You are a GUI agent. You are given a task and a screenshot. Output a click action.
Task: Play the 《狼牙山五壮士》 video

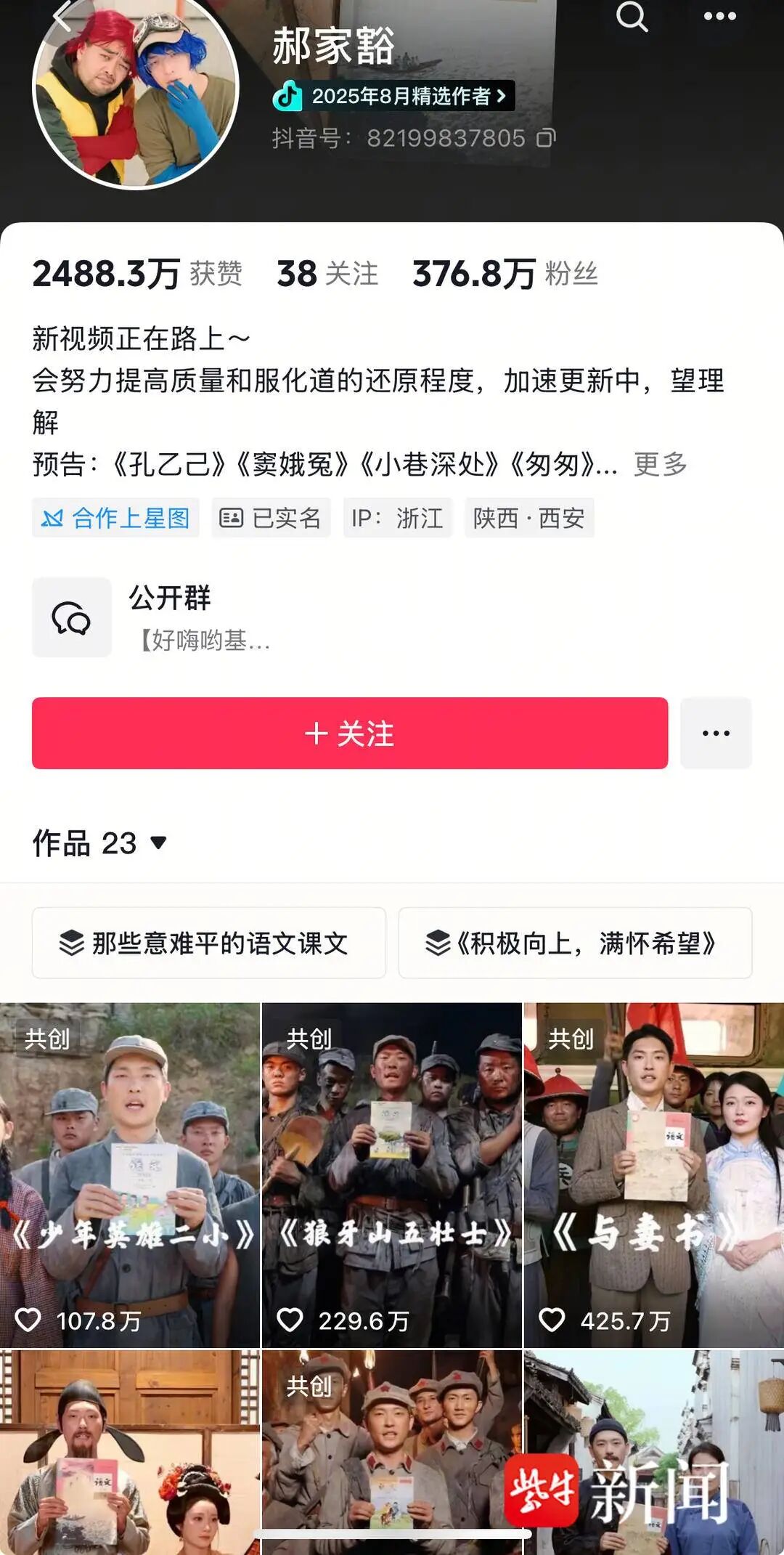392,1175
